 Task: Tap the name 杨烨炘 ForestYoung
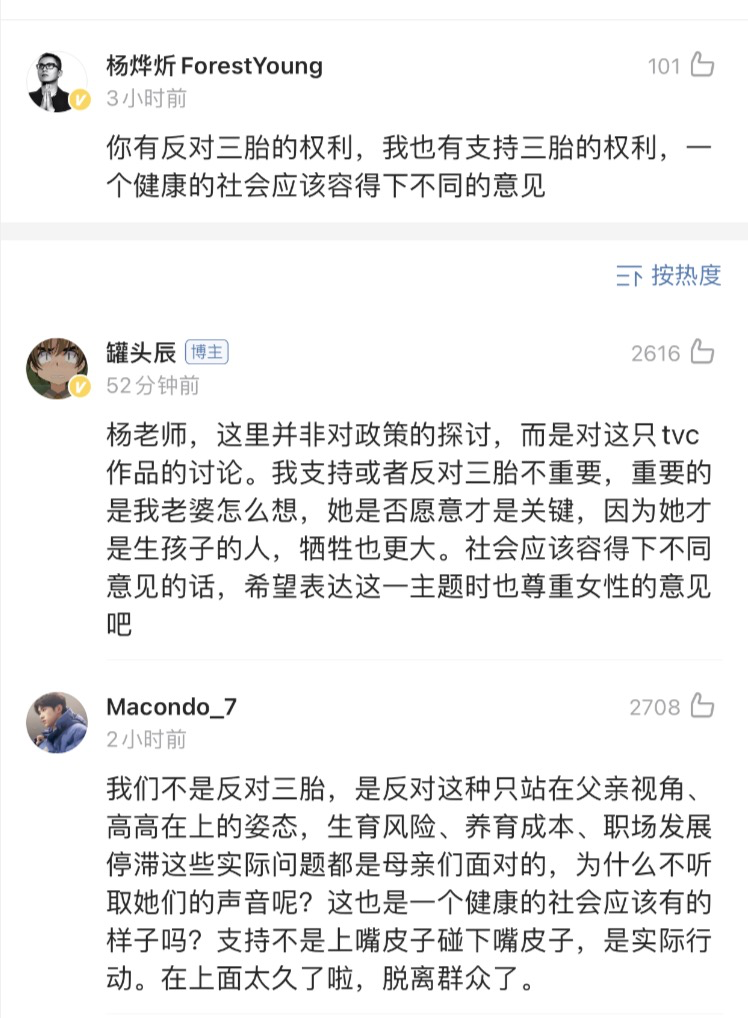pos(214,66)
